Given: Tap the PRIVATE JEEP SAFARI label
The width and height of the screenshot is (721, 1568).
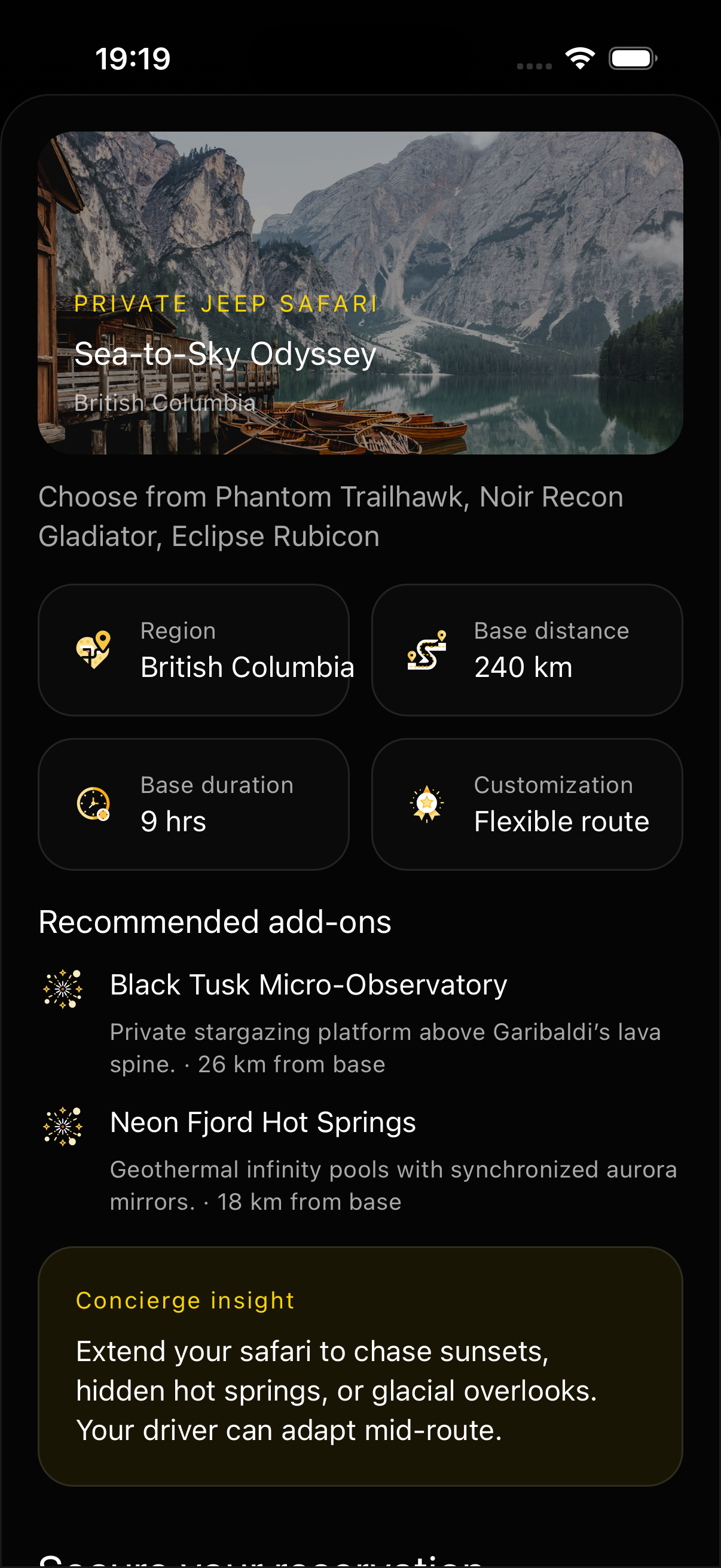Looking at the screenshot, I should [225, 304].
